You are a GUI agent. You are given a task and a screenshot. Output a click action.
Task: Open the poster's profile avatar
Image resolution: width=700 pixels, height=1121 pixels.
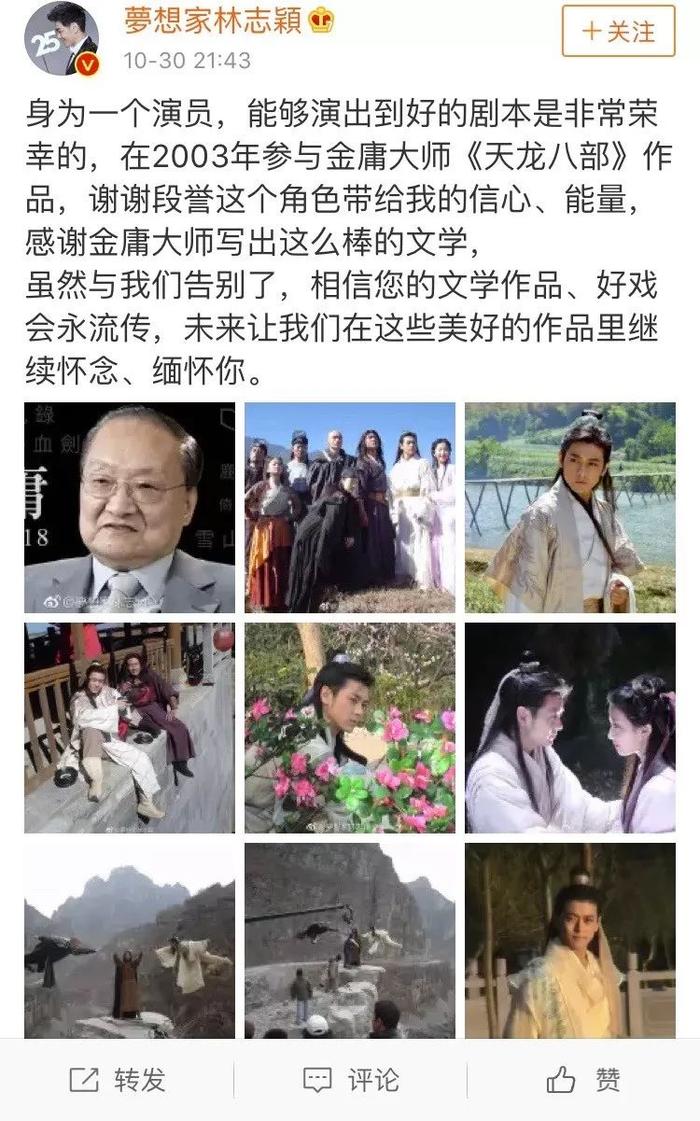tap(61, 39)
